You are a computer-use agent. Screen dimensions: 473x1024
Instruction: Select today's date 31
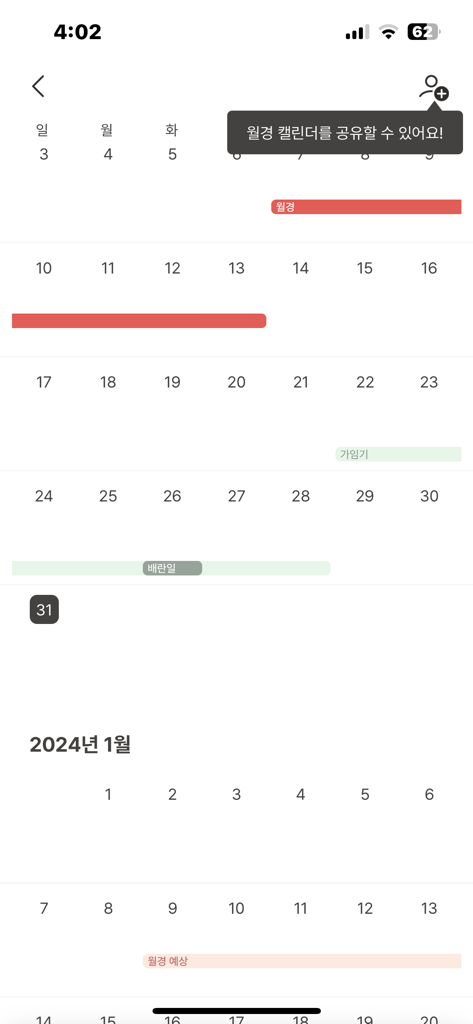coord(44,609)
